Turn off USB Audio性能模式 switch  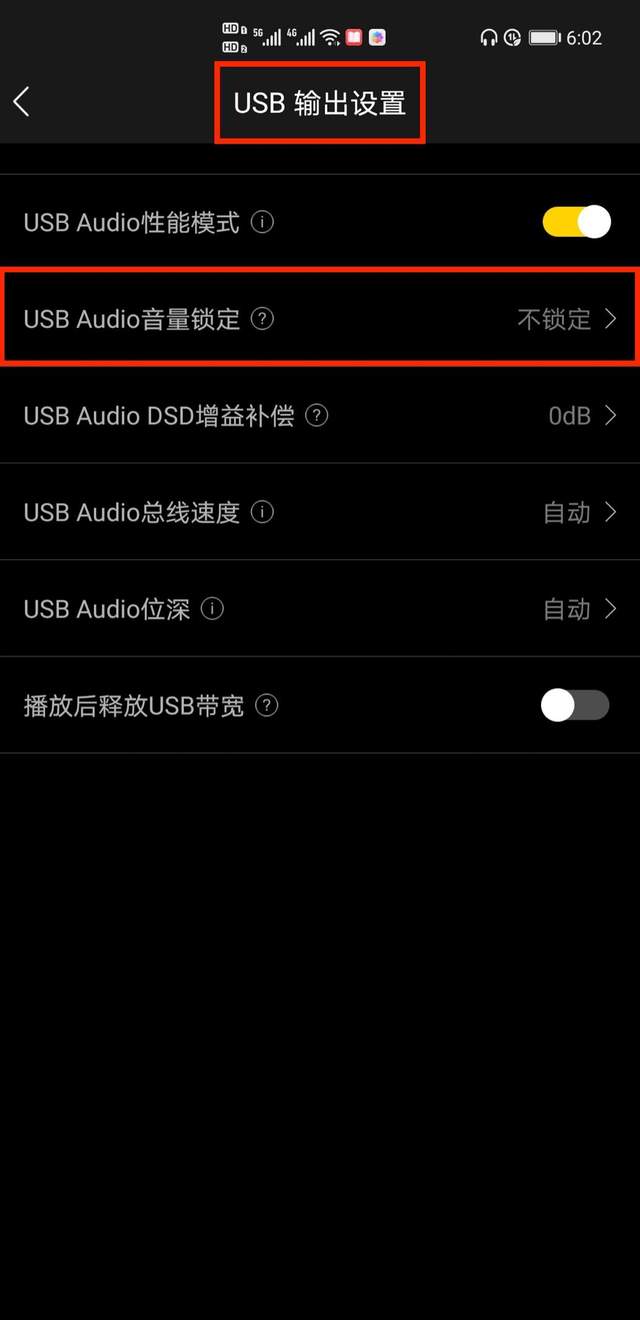click(576, 222)
